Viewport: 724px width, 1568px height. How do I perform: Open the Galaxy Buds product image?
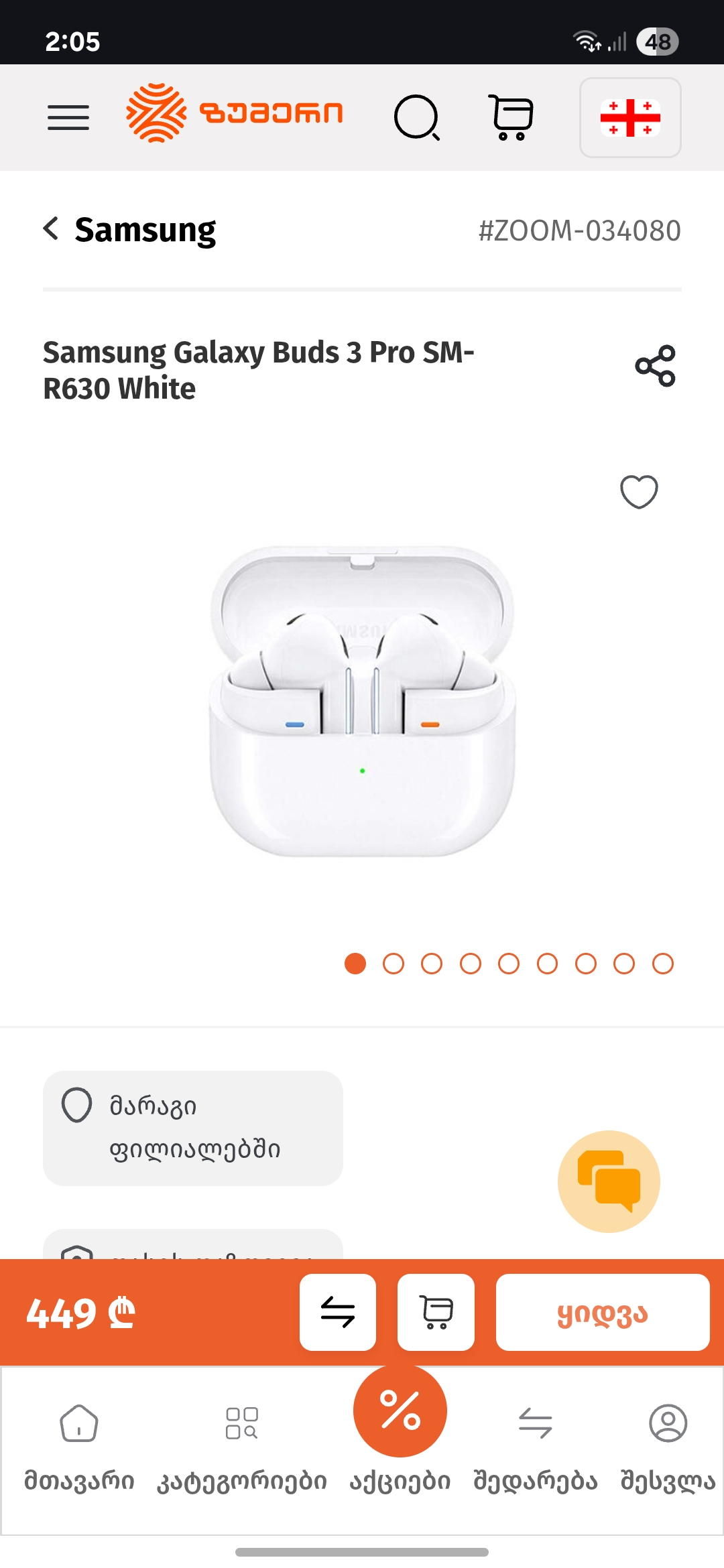[362, 700]
